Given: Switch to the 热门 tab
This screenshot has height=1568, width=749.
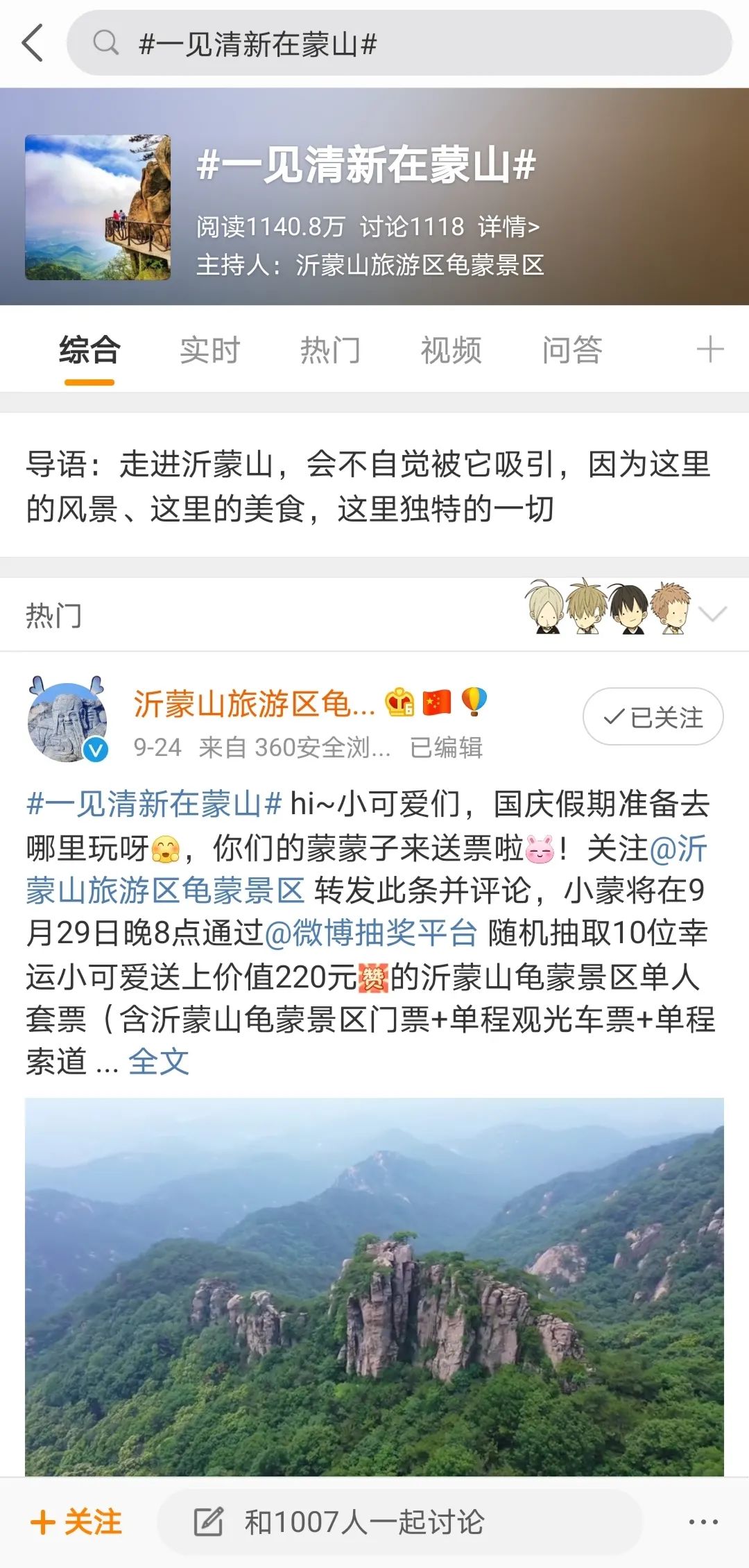Looking at the screenshot, I should [x=330, y=350].
